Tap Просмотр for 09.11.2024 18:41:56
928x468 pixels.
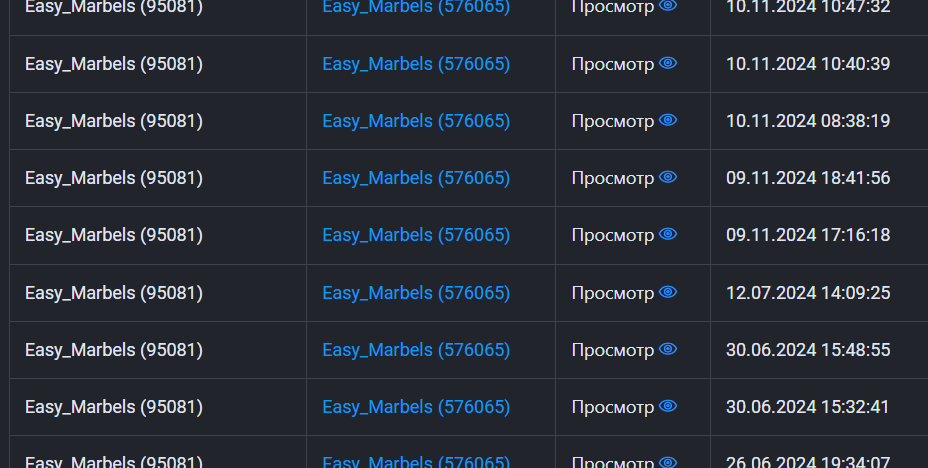[624, 178]
